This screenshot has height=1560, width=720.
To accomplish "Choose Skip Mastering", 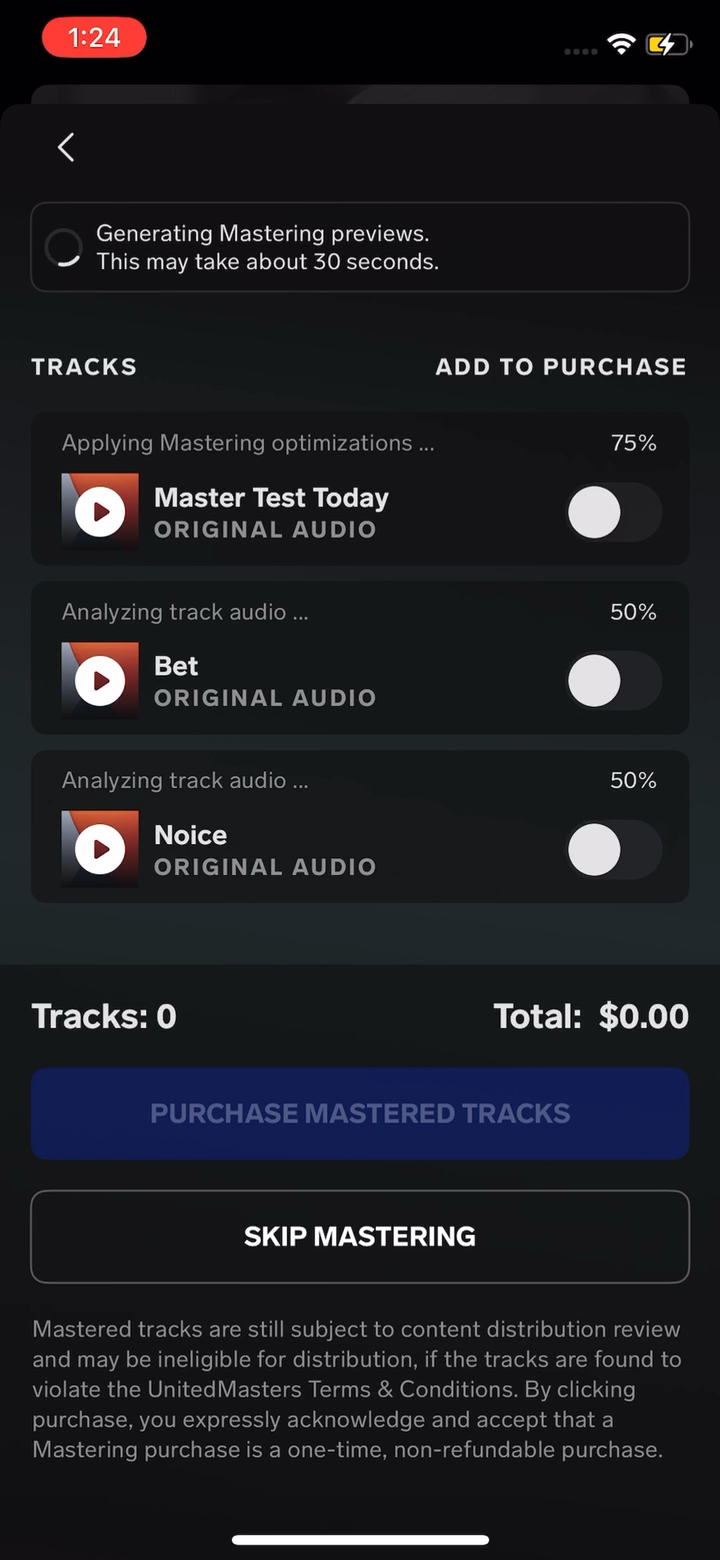I will [x=360, y=1237].
